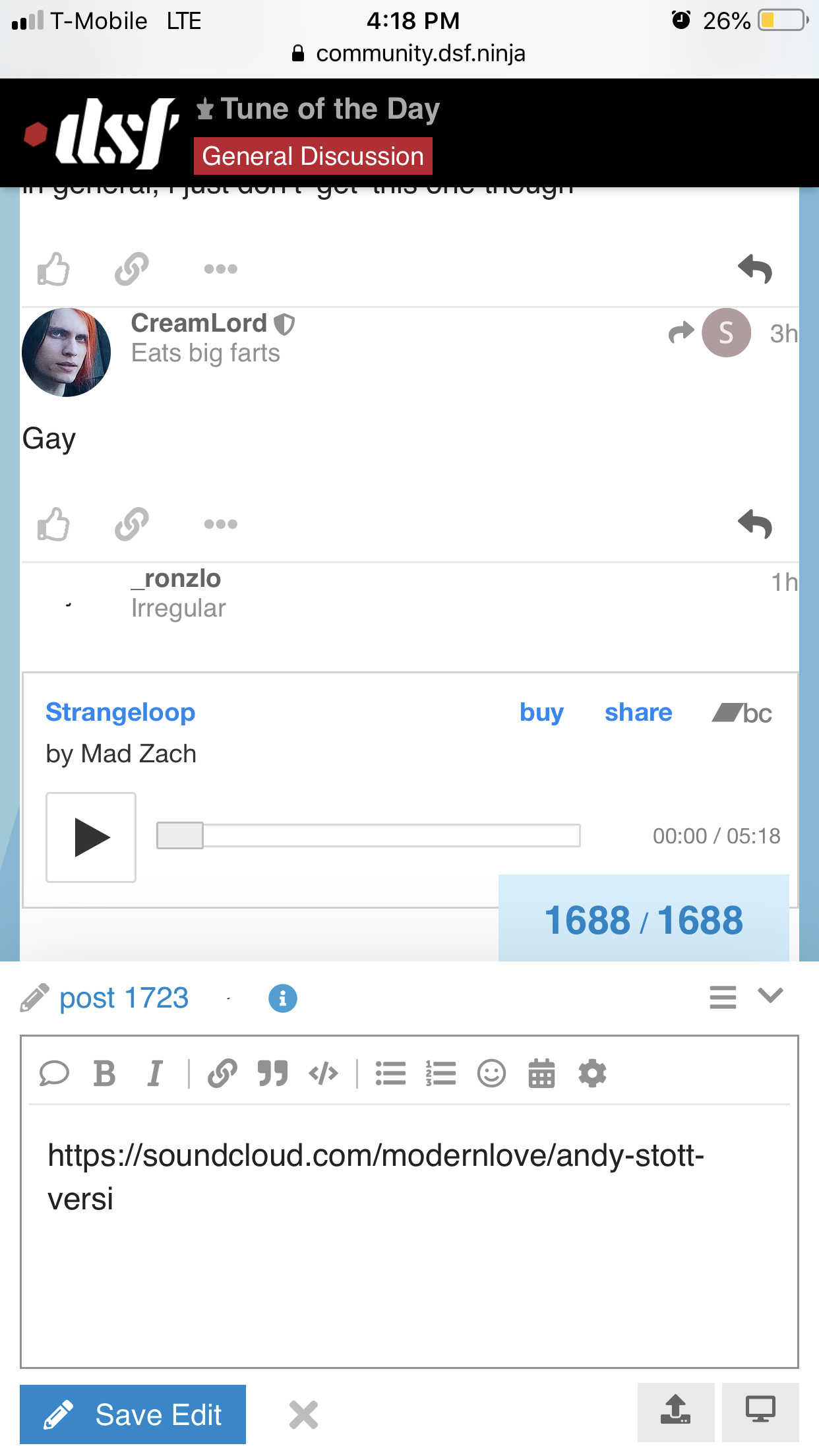Screen dimensions: 819x1456
Task: Open Strangeloop track link
Action: tap(121, 712)
